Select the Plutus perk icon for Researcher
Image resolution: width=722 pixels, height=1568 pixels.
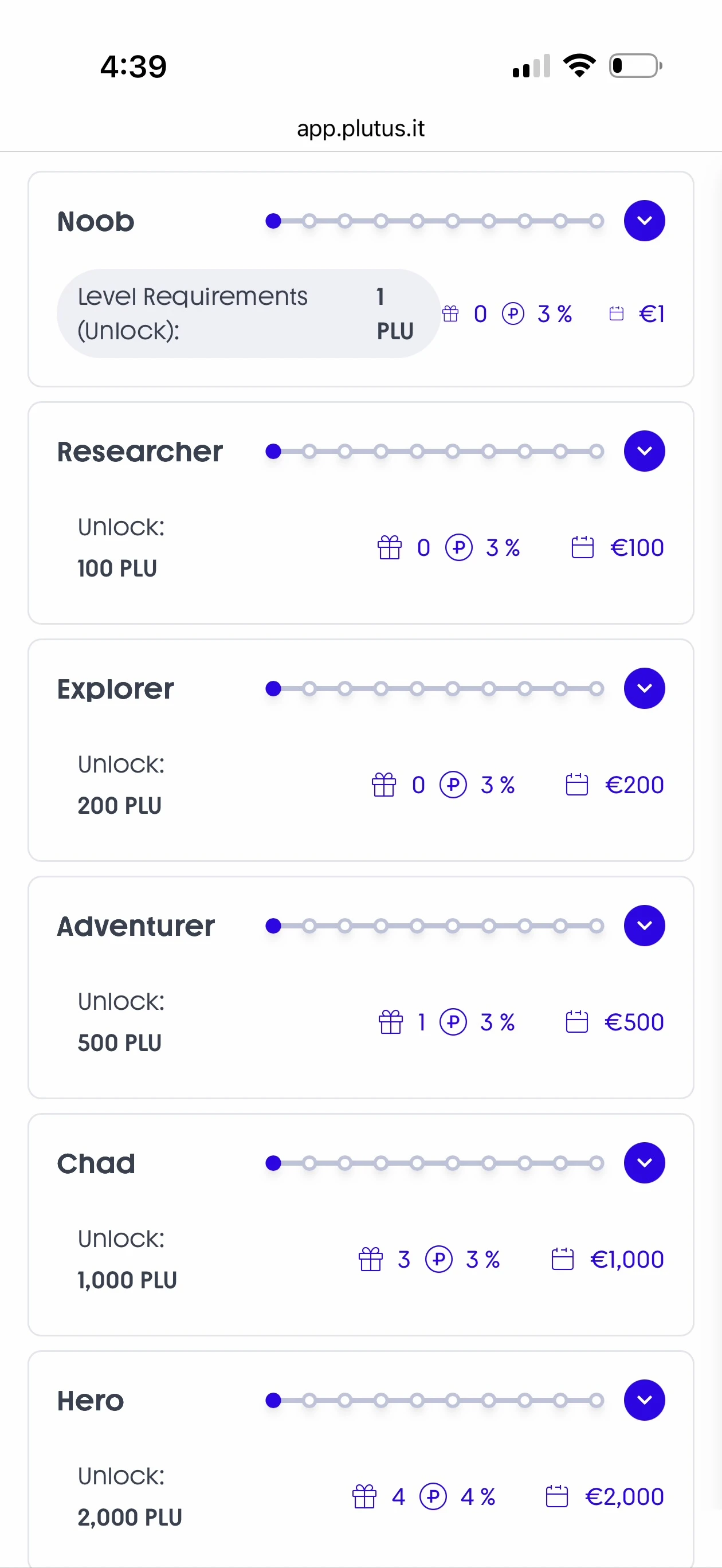point(458,547)
